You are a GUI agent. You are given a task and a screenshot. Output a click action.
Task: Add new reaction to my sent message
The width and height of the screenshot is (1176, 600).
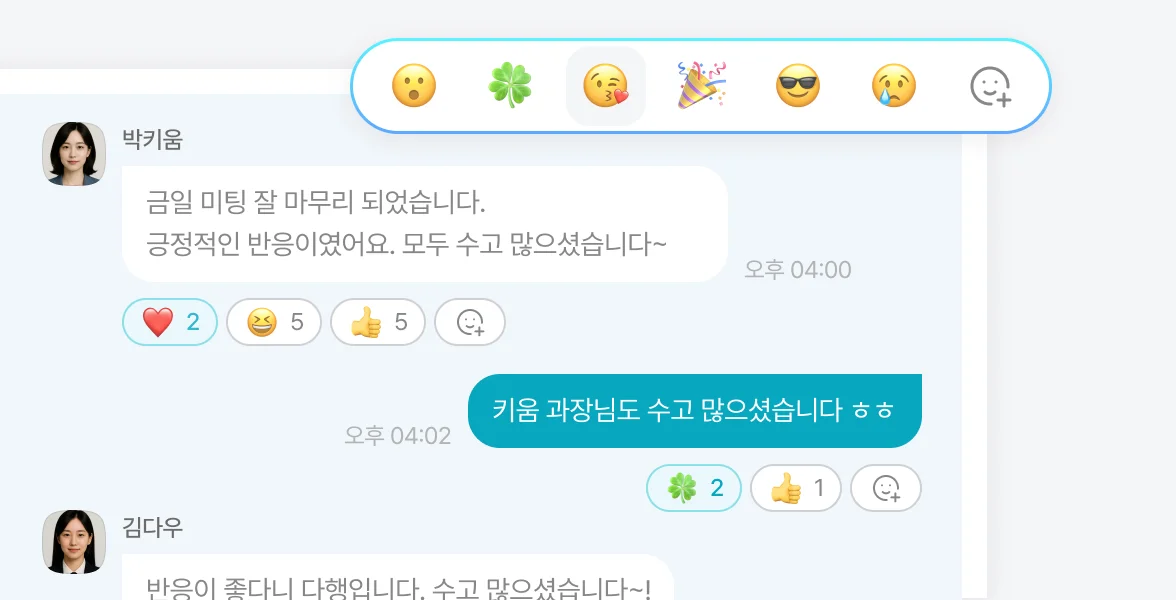pos(886,488)
